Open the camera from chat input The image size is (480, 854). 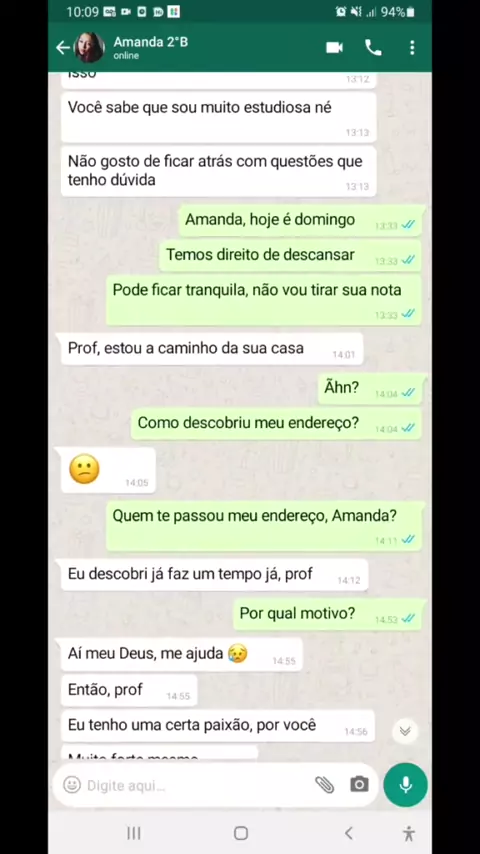click(359, 785)
